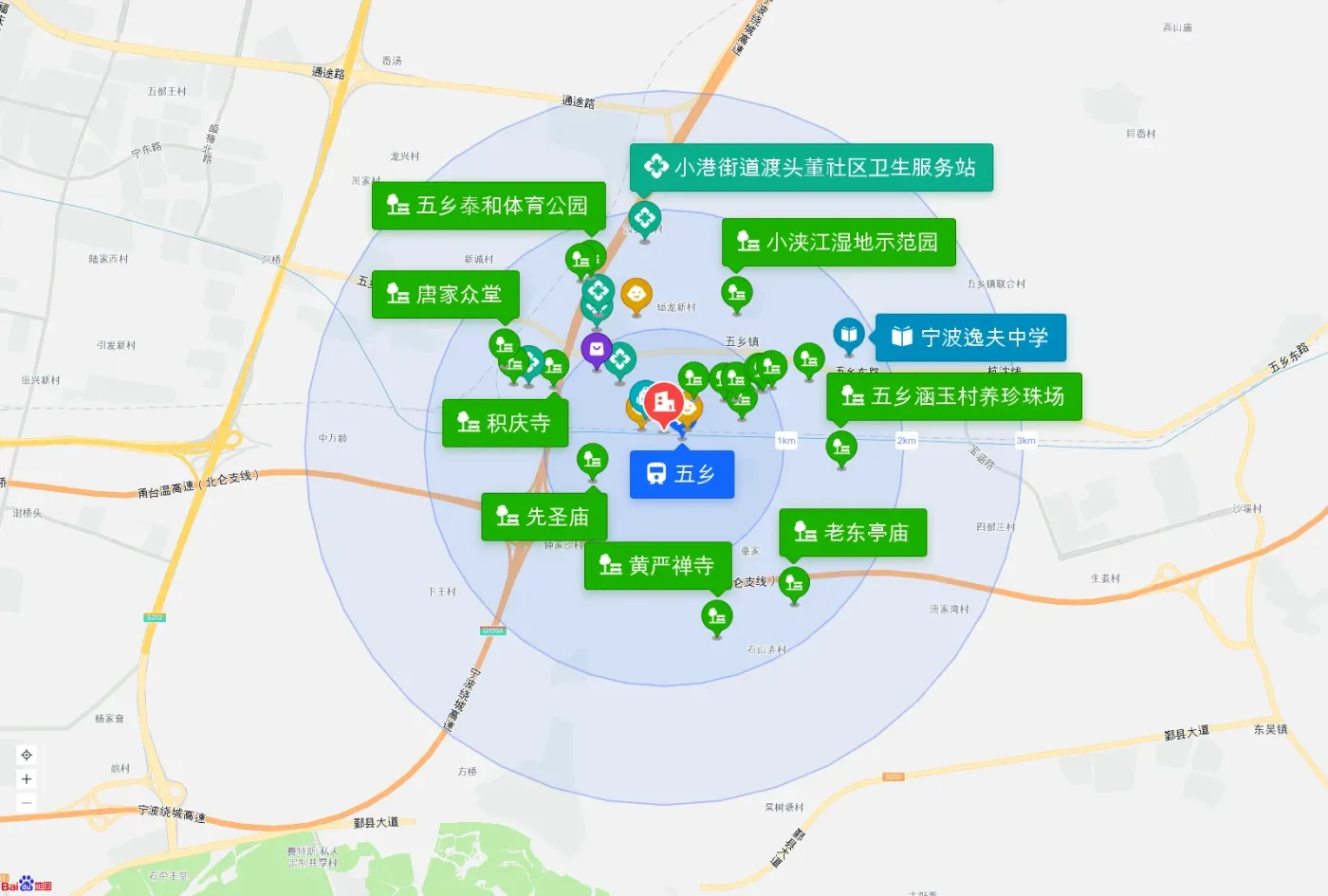Select 五乡涵玉村养珍珠场 label

coord(954,396)
